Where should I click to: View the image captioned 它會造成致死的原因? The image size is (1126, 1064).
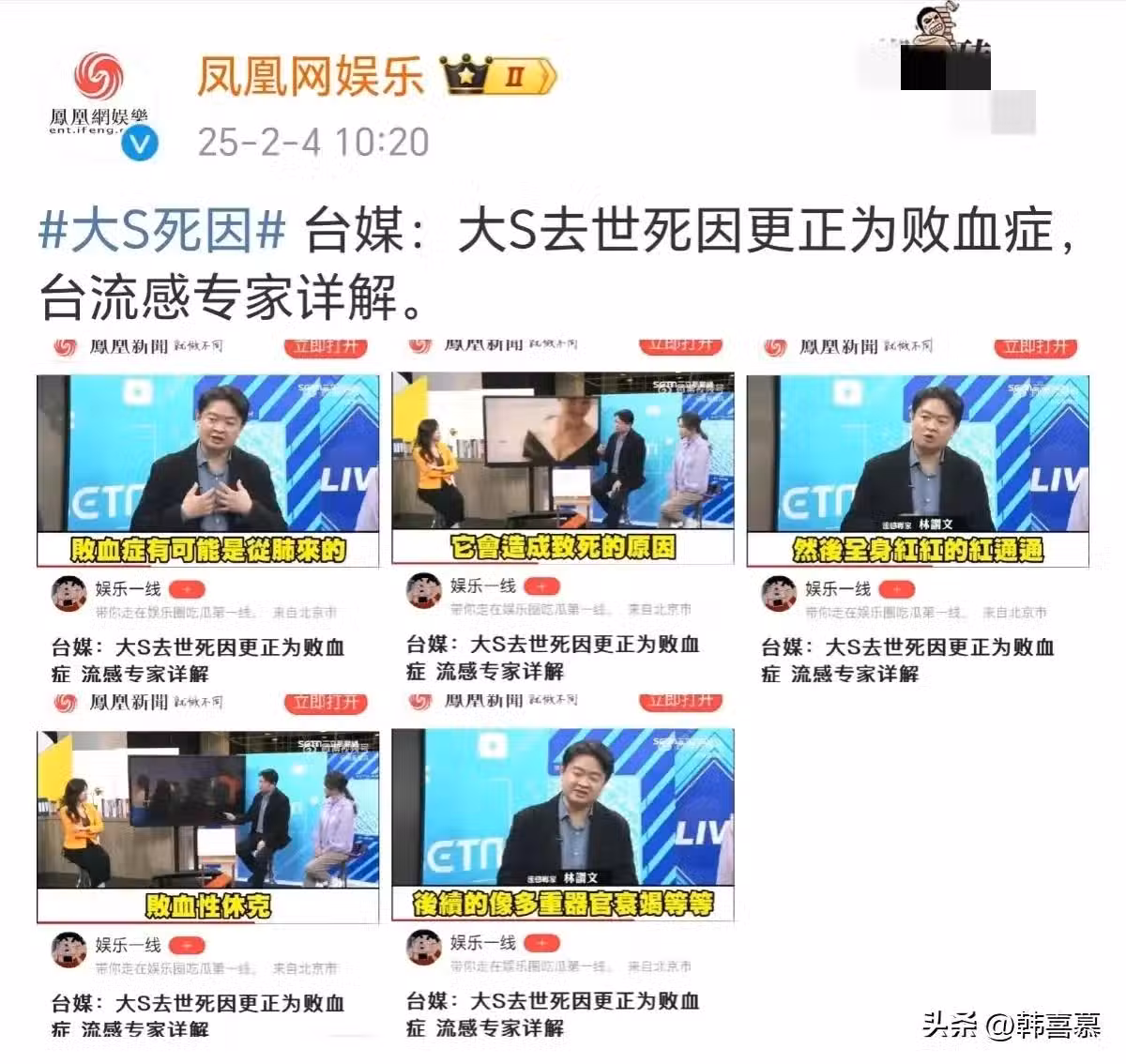pos(563,467)
